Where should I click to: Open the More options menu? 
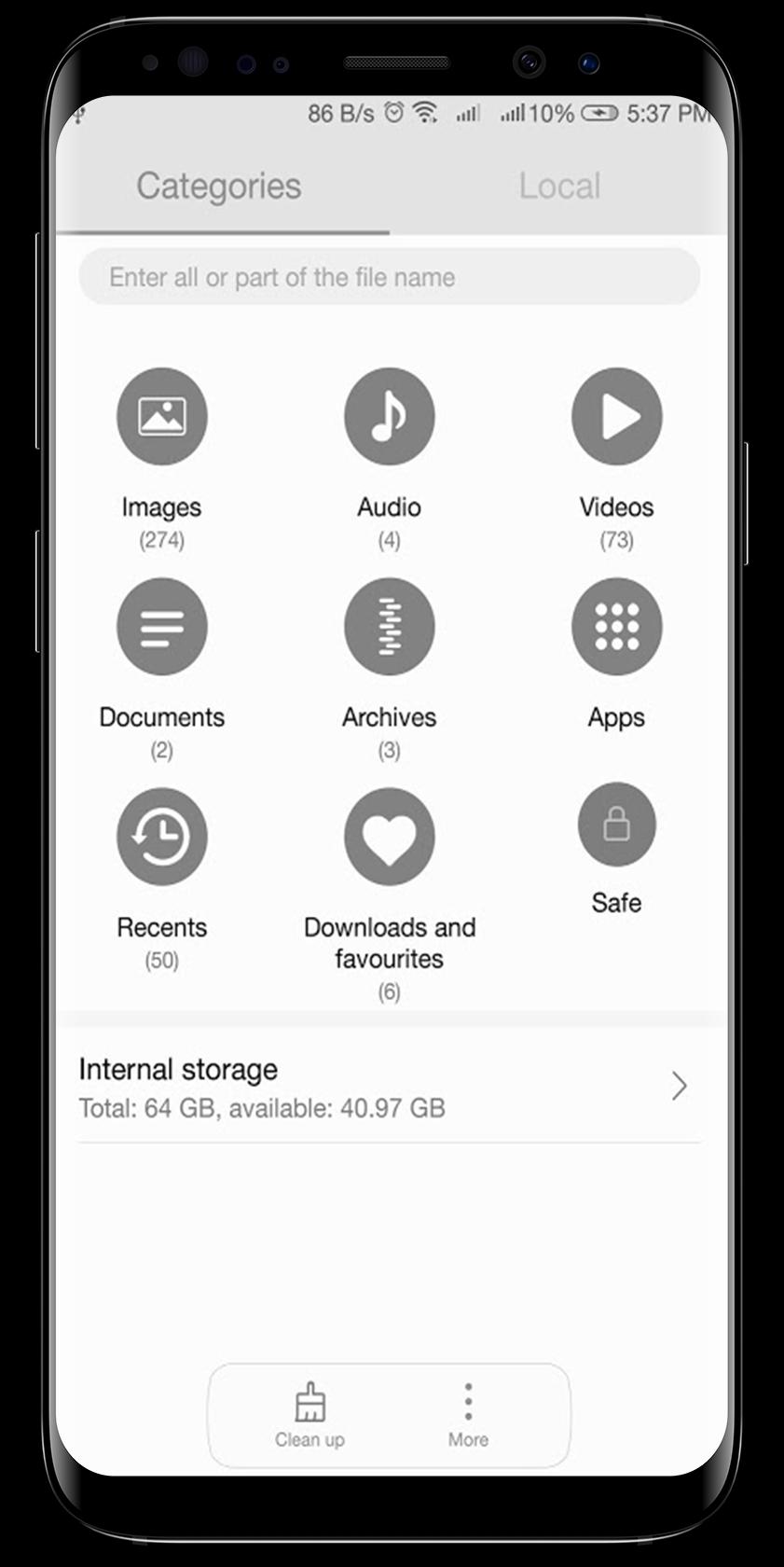tap(468, 1415)
